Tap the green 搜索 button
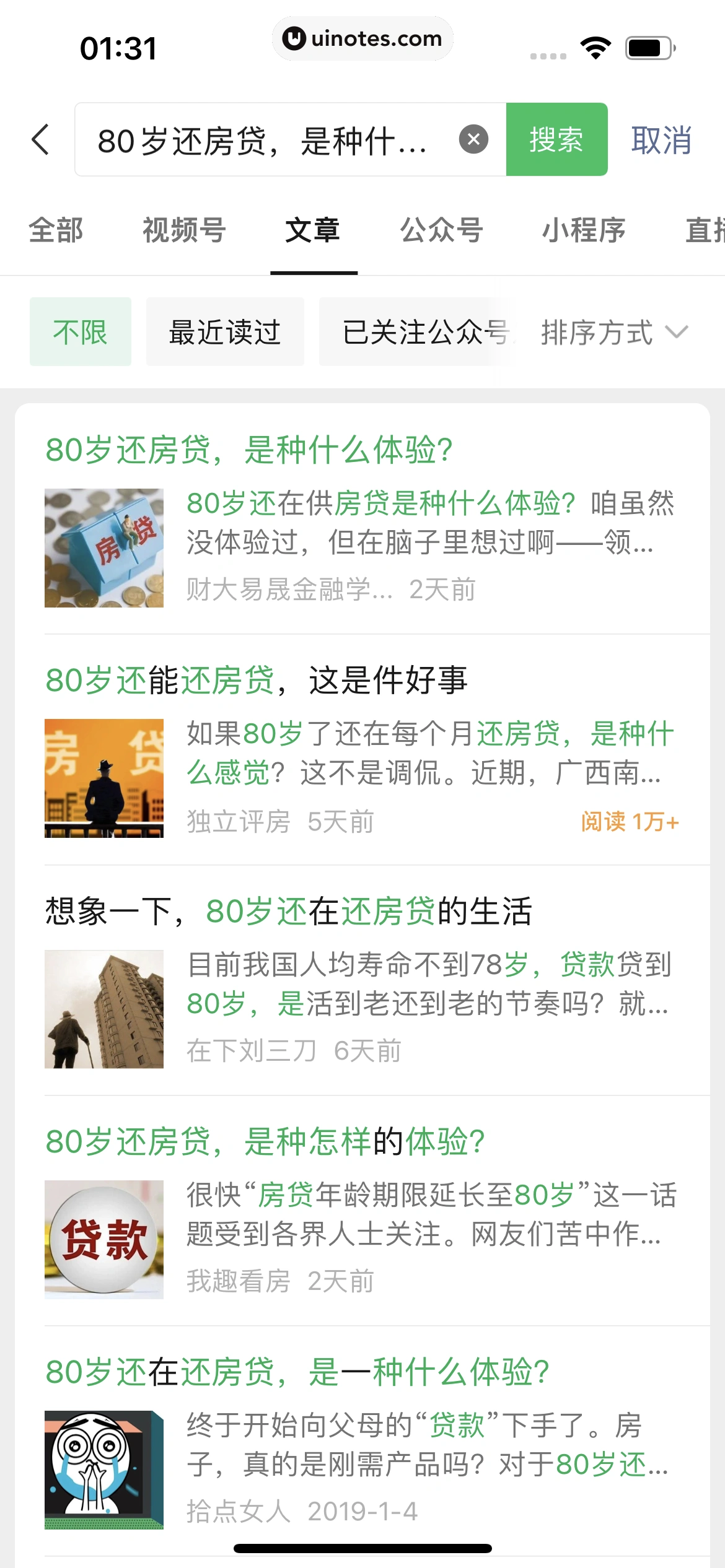The height and width of the screenshot is (1568, 725). tap(556, 139)
